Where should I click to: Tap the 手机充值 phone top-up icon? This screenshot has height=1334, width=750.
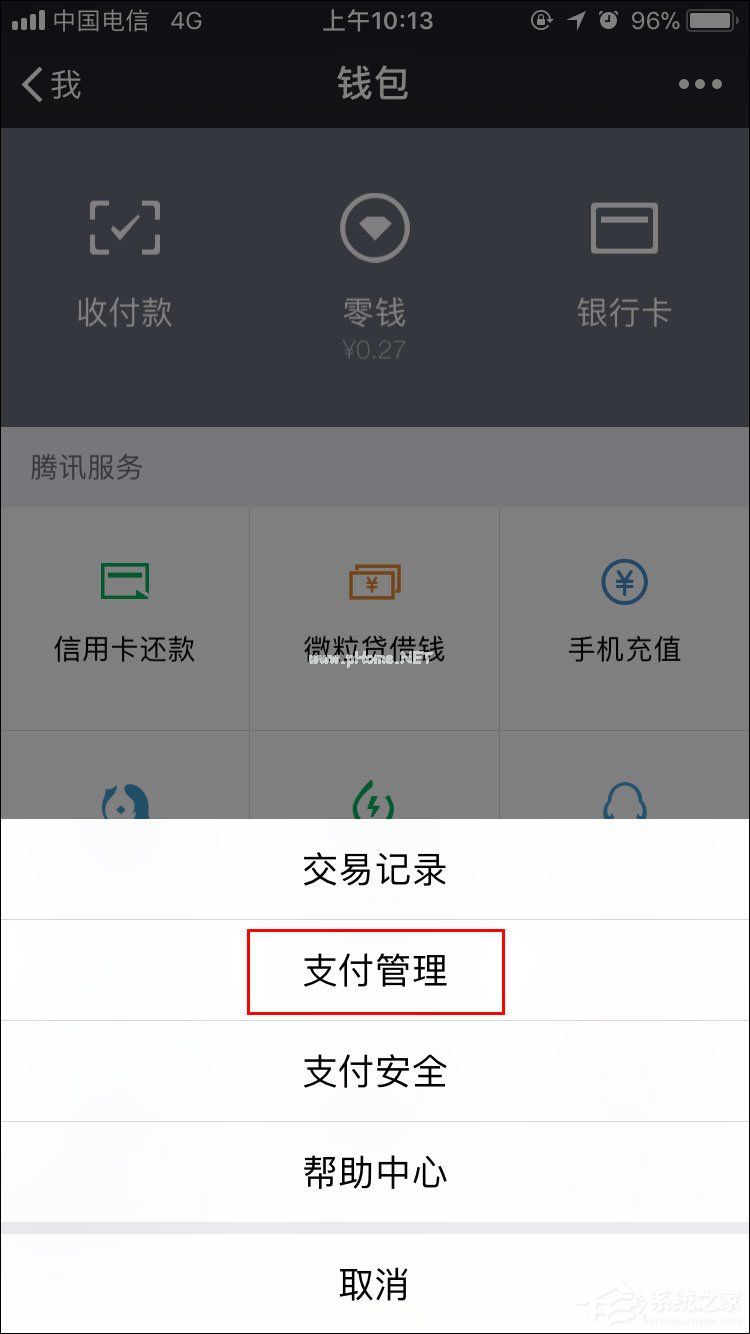(x=624, y=580)
